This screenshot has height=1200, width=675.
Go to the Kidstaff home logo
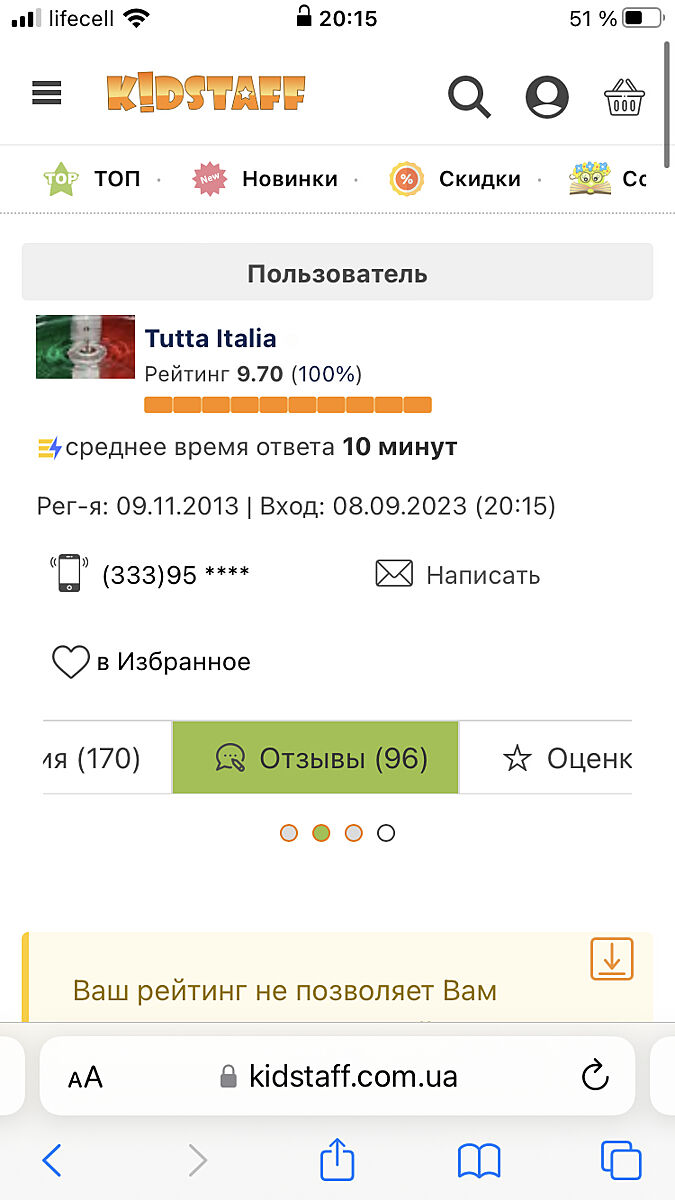point(205,93)
